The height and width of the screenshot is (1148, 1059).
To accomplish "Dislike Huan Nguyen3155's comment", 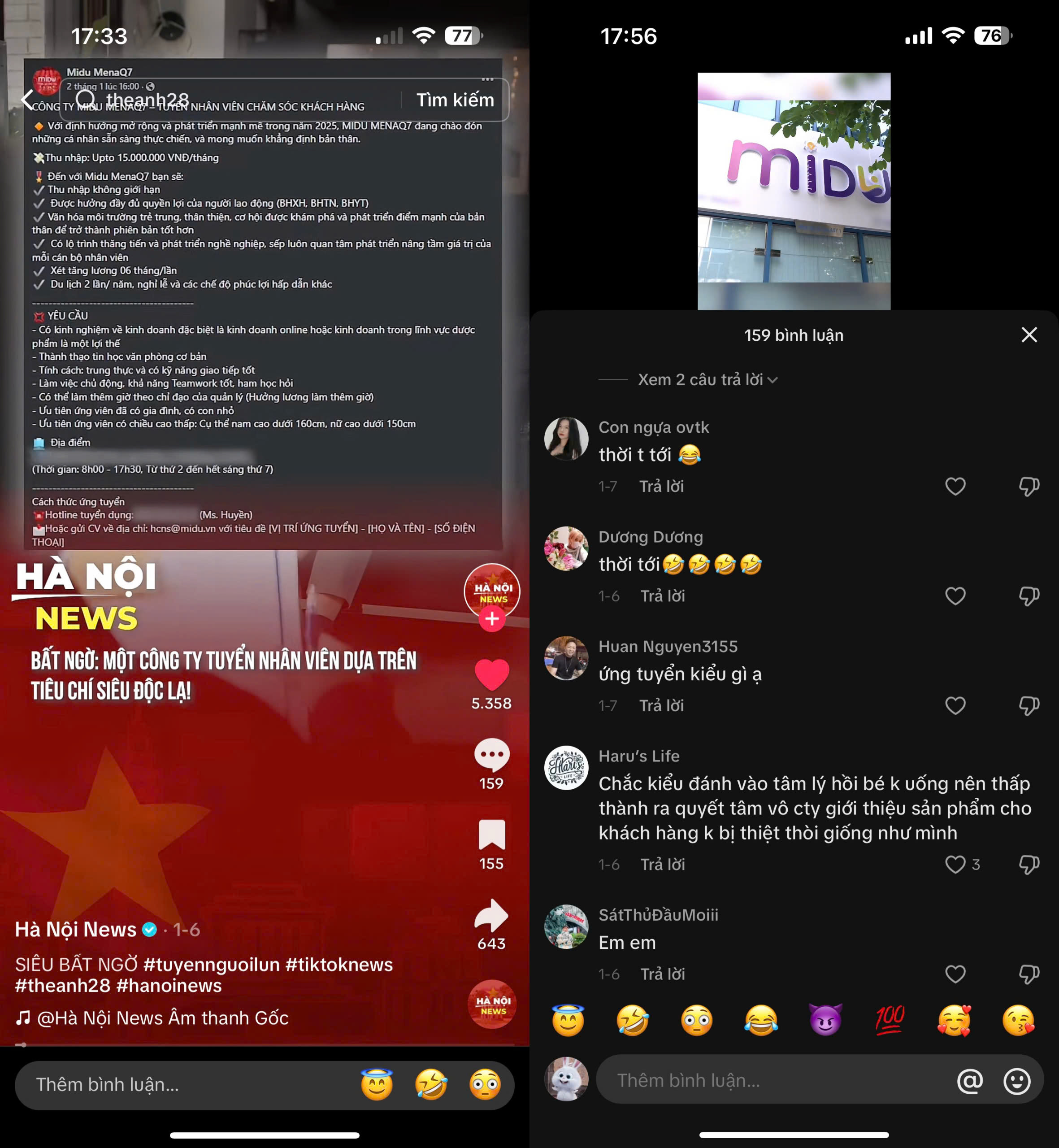I will (x=1029, y=705).
